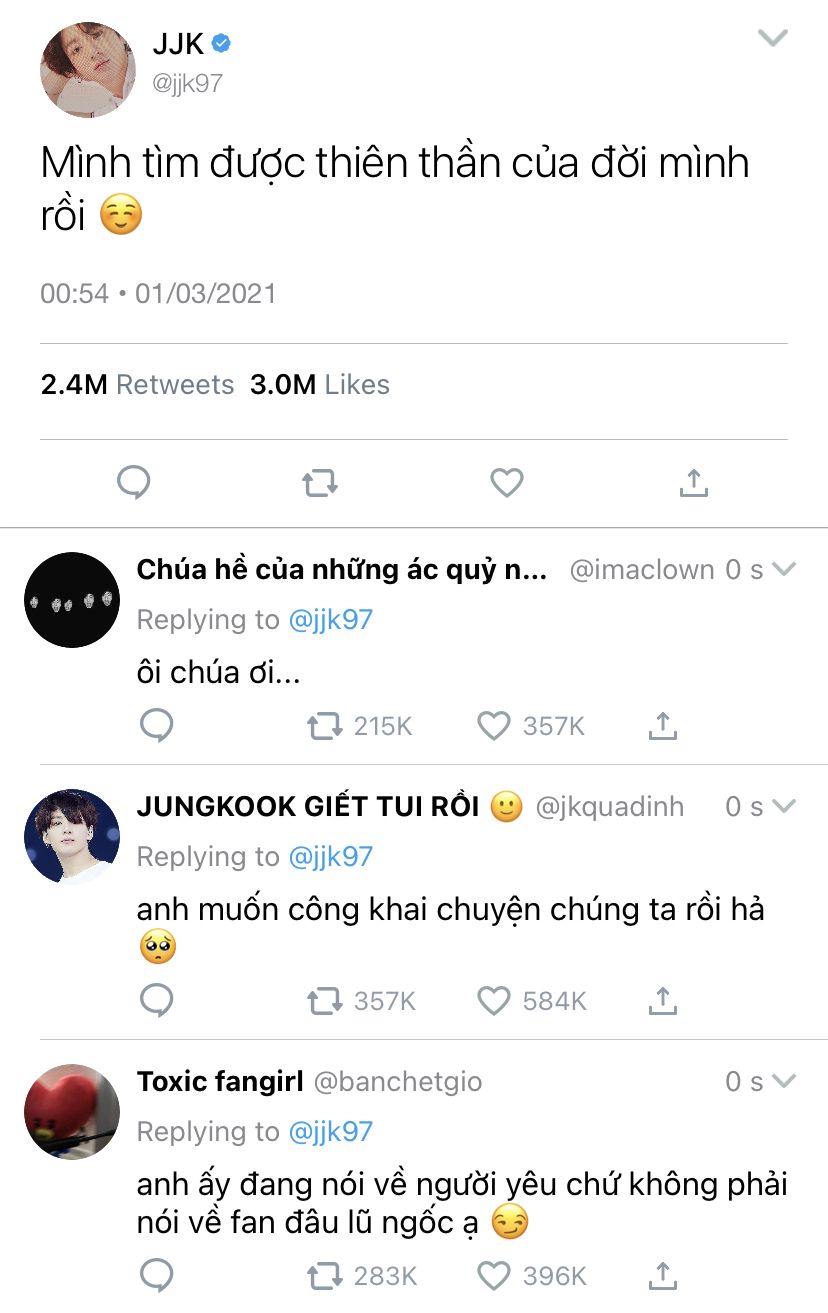Open the Toxic fangirl profile avatar
Viewport: 828px width, 1313px height.
71,1111
